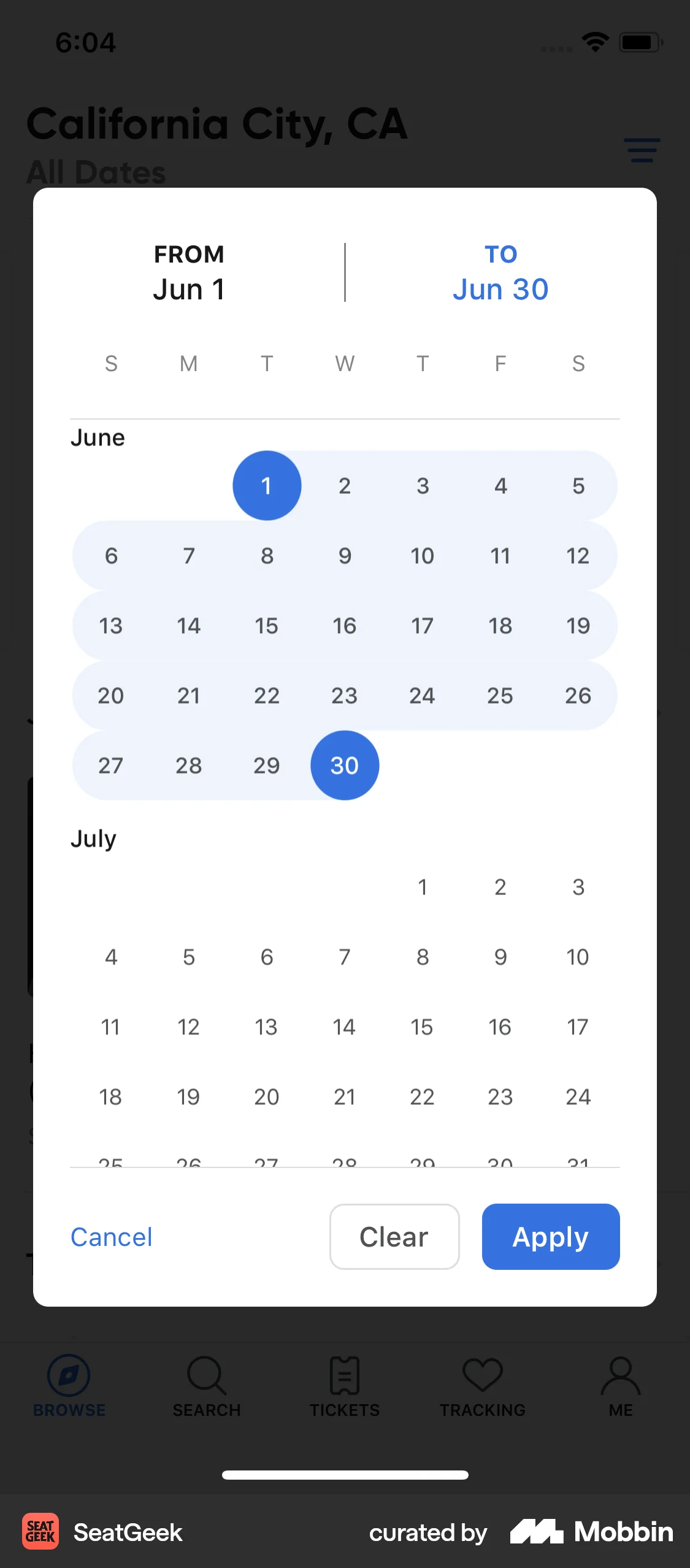The image size is (690, 1568).
Task: Select the TO Jun 30 field
Action: click(x=500, y=273)
